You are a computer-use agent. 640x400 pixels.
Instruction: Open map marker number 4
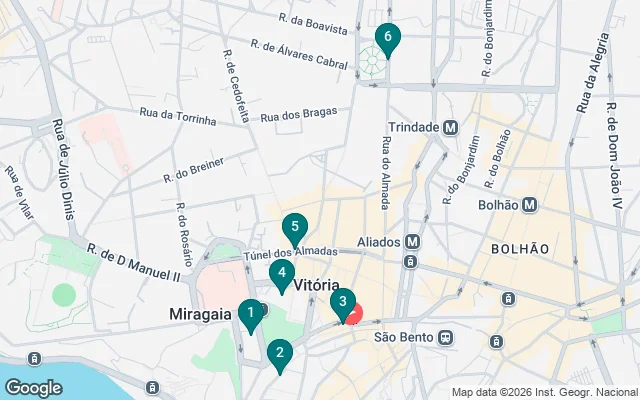[282, 273]
